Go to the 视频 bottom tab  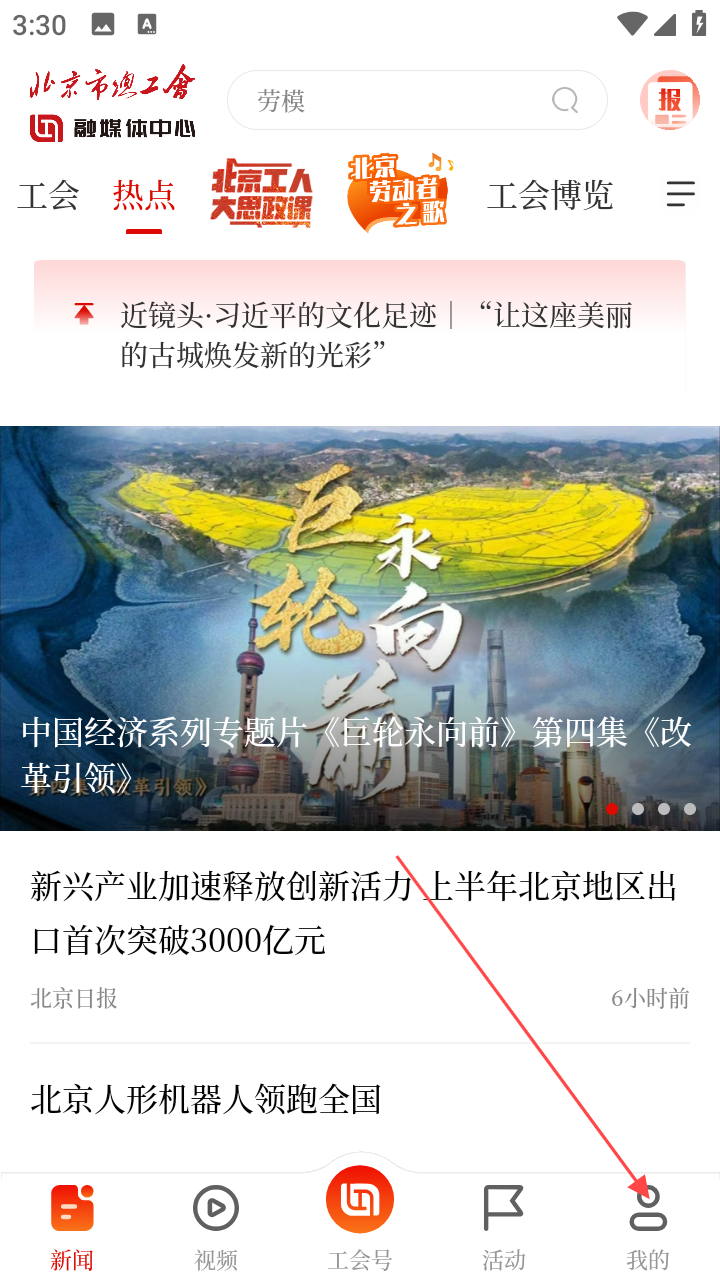pos(216,1226)
